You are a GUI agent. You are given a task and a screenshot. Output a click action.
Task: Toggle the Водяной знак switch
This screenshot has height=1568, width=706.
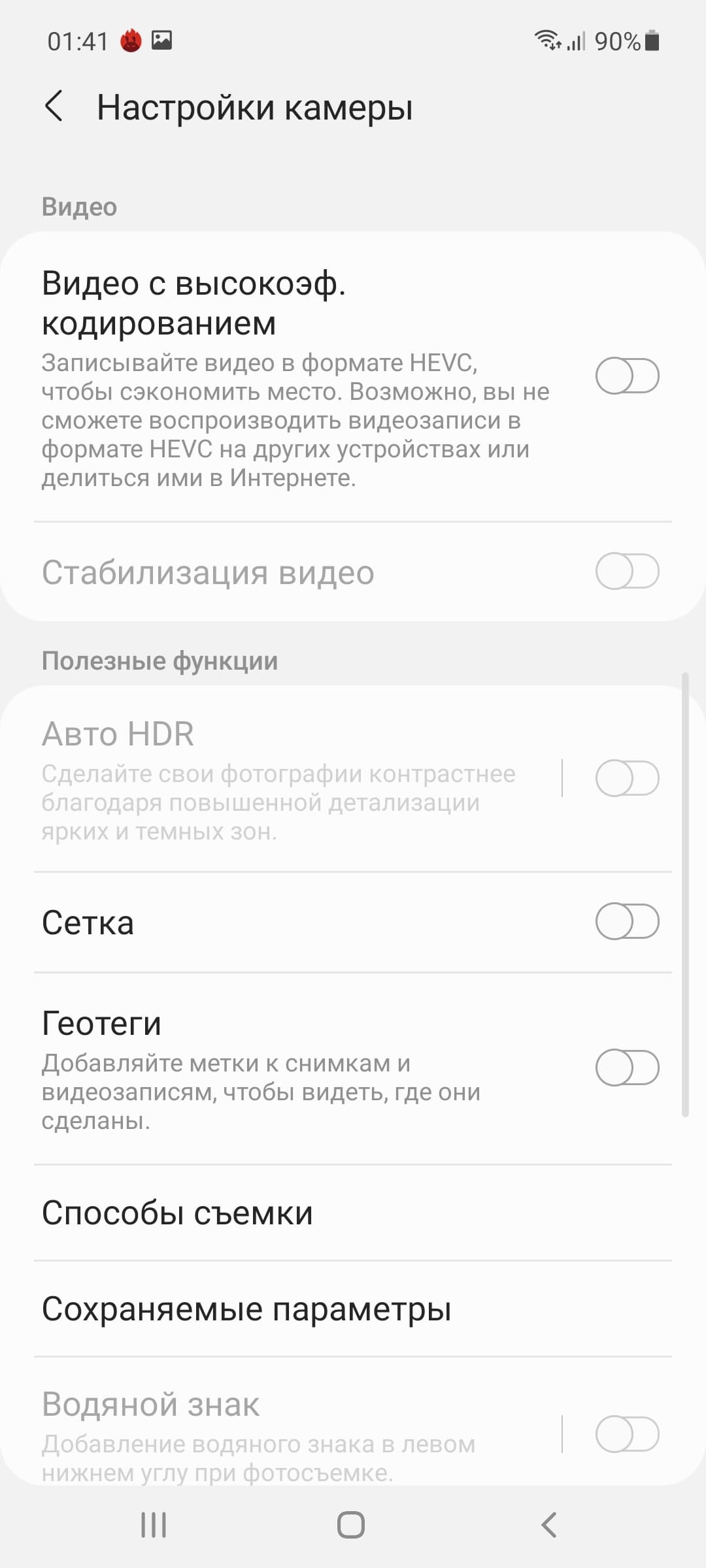(627, 1435)
